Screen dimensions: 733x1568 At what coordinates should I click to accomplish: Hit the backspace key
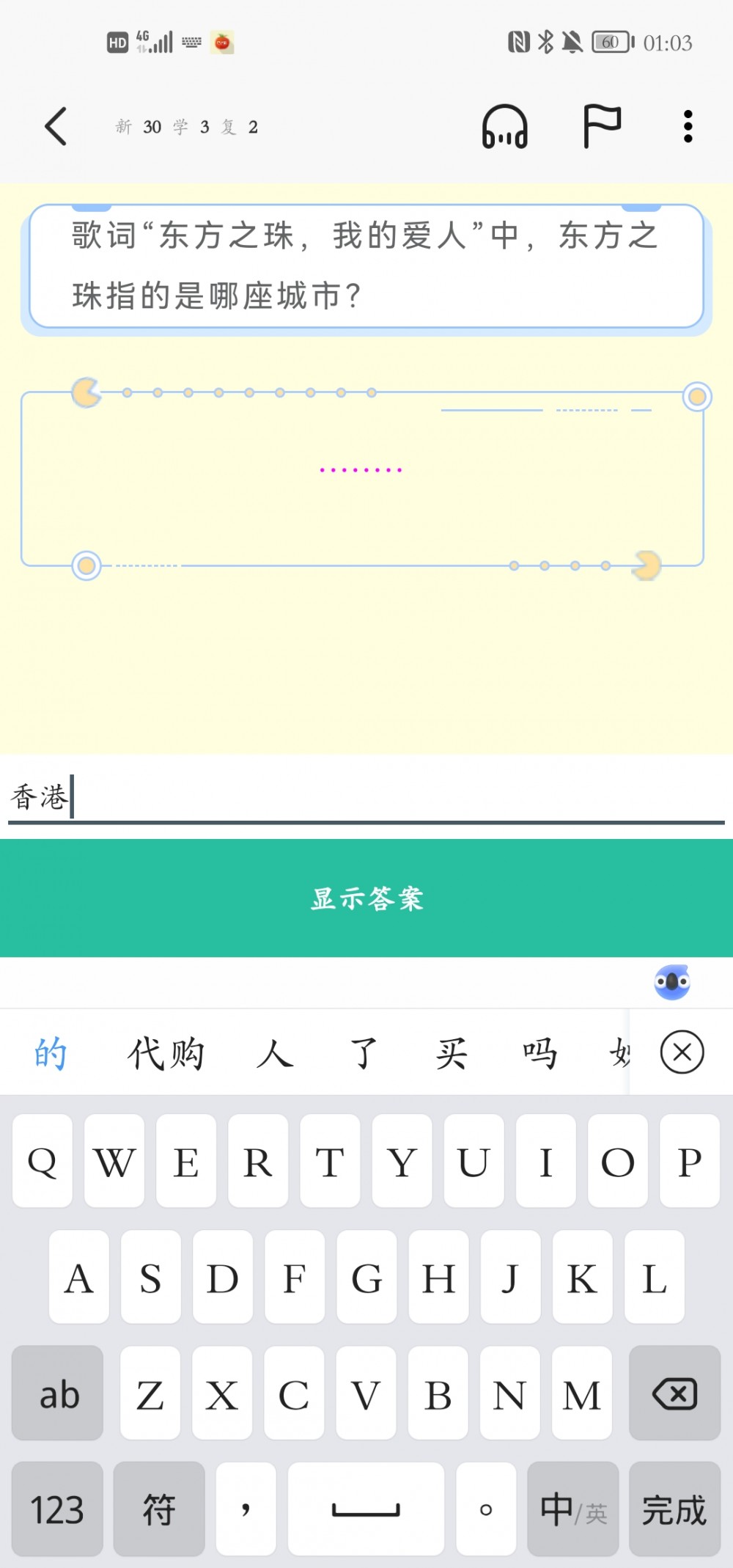pyautogui.click(x=674, y=1393)
